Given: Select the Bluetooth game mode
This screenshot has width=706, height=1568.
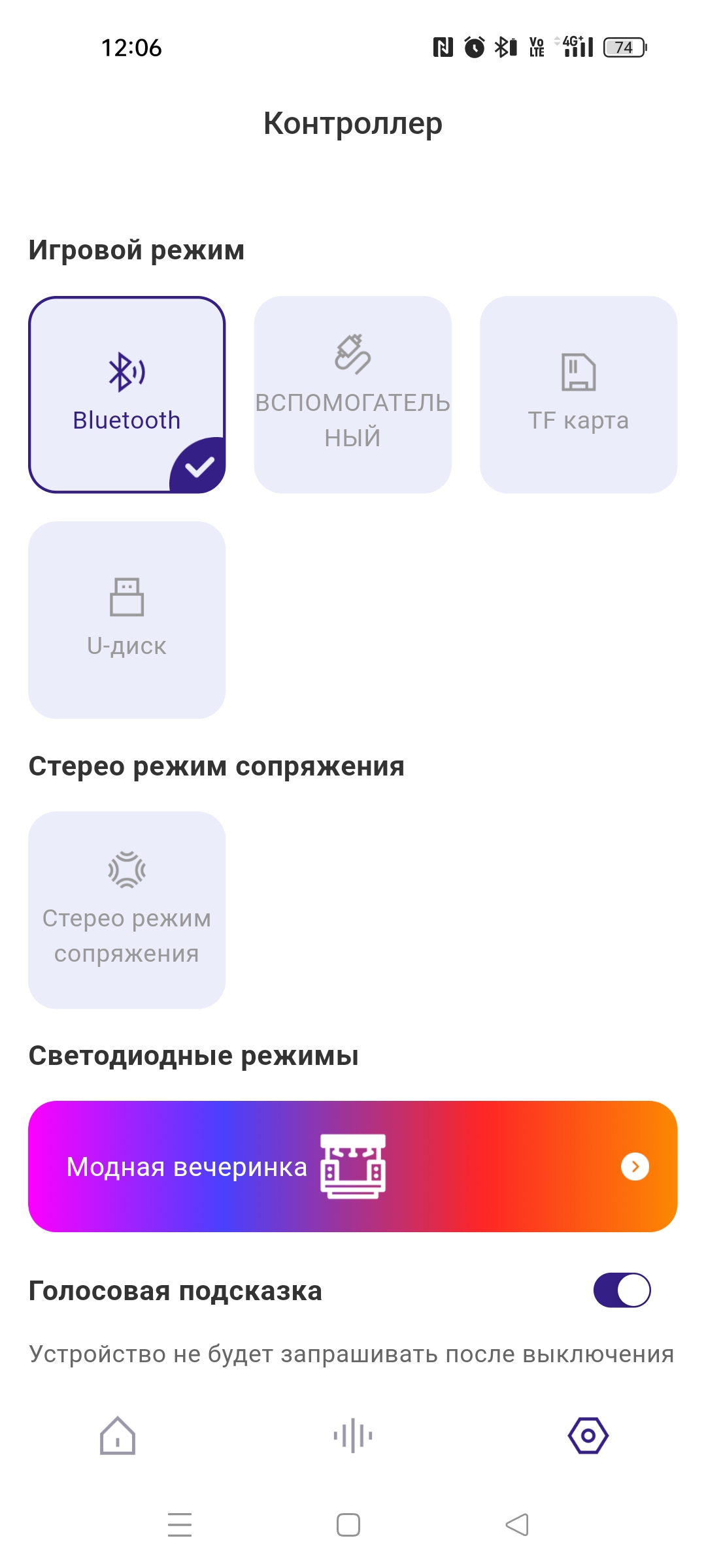Looking at the screenshot, I should coord(127,395).
